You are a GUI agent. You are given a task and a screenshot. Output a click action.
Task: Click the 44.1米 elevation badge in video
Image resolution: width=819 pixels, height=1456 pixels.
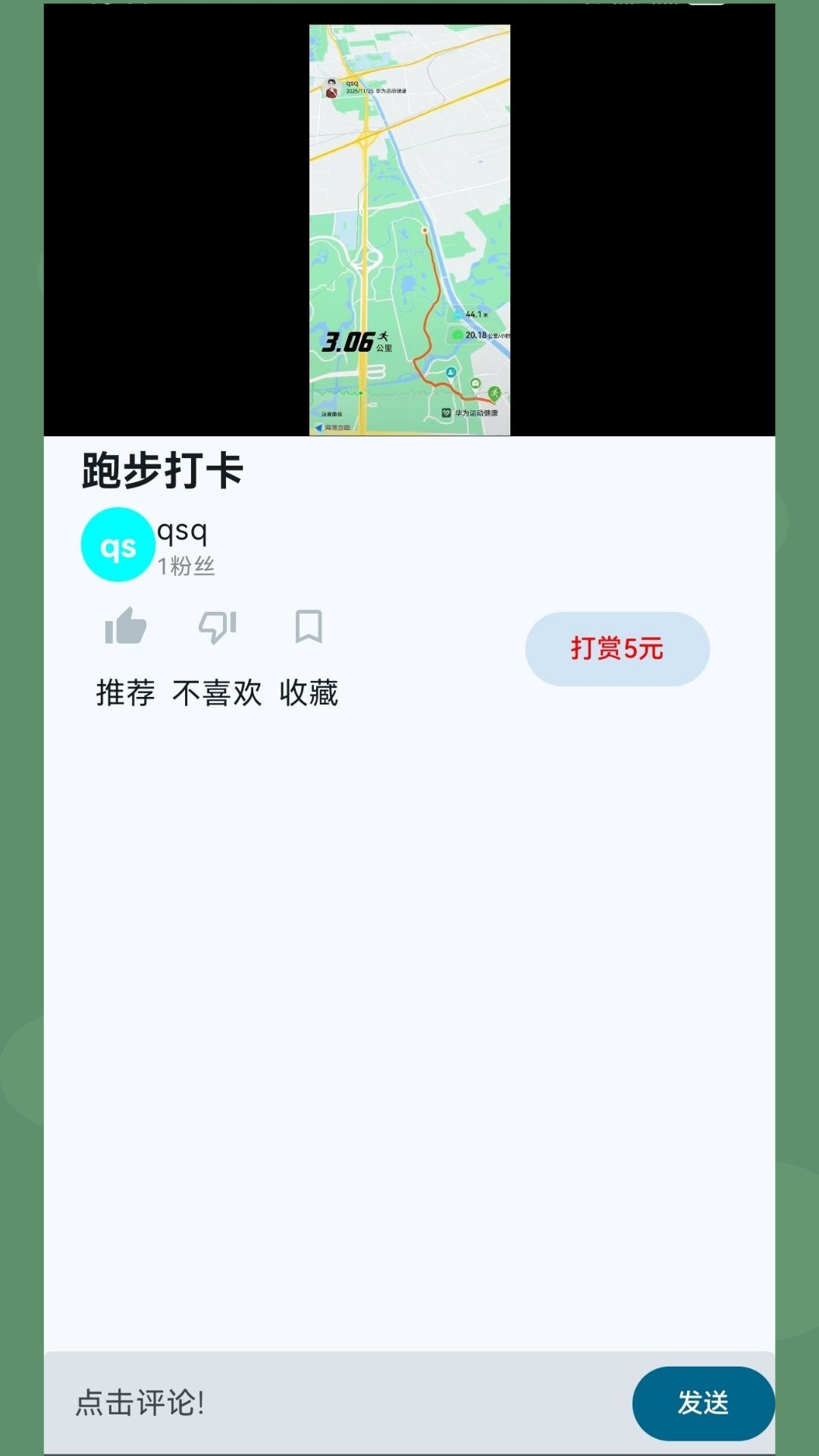pos(473,313)
